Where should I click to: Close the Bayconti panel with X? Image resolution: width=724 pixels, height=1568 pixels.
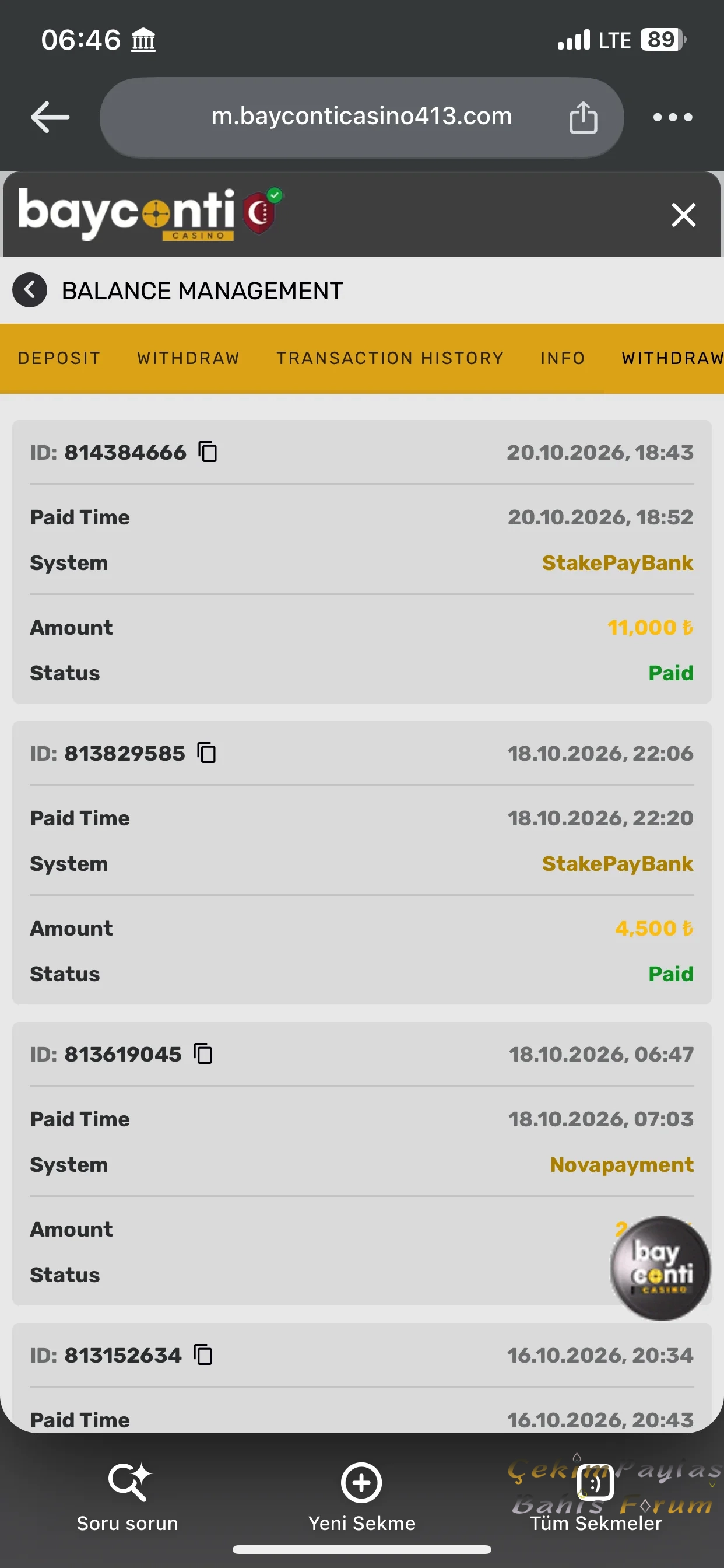(683, 215)
